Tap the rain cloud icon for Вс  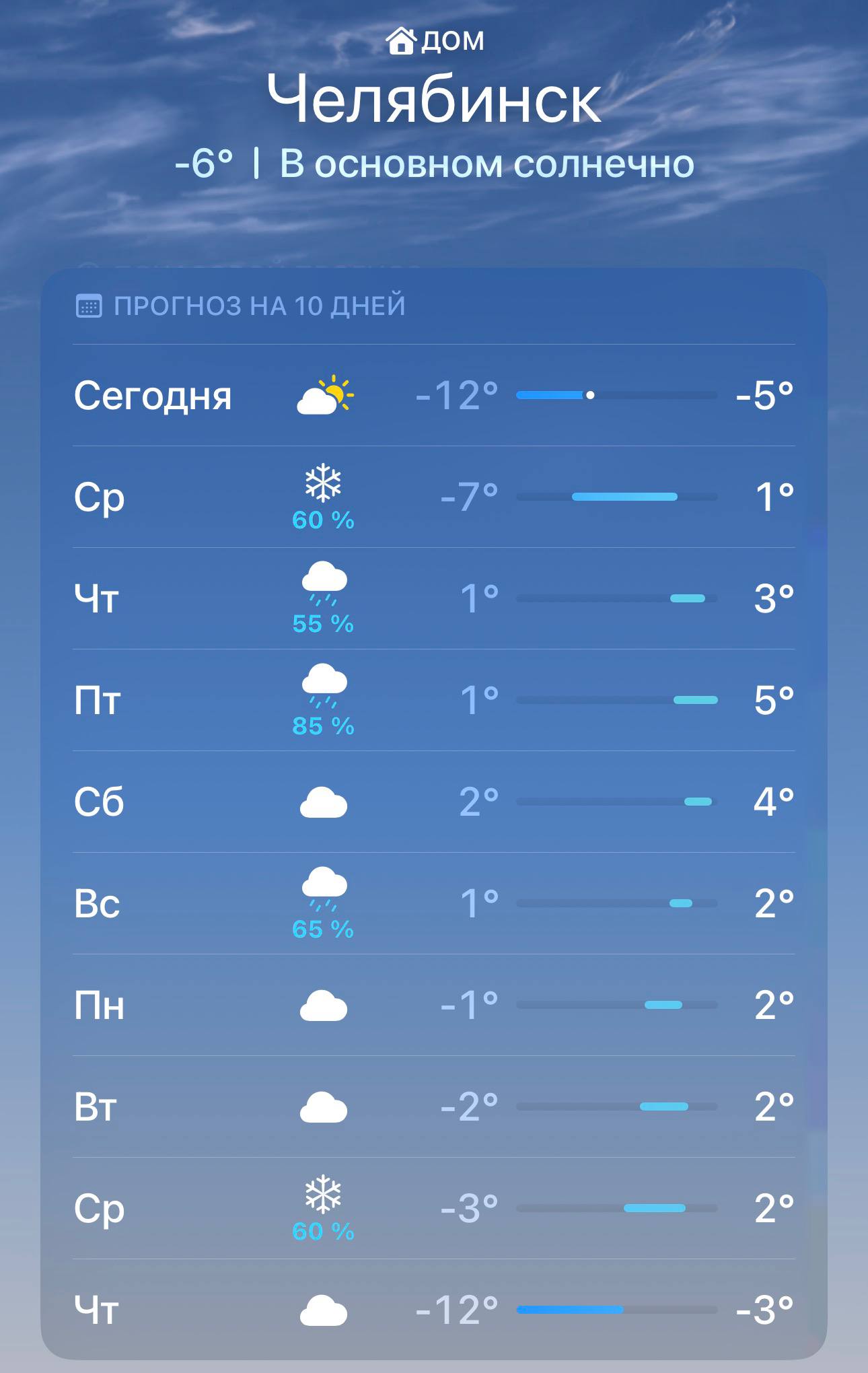pyautogui.click(x=324, y=888)
